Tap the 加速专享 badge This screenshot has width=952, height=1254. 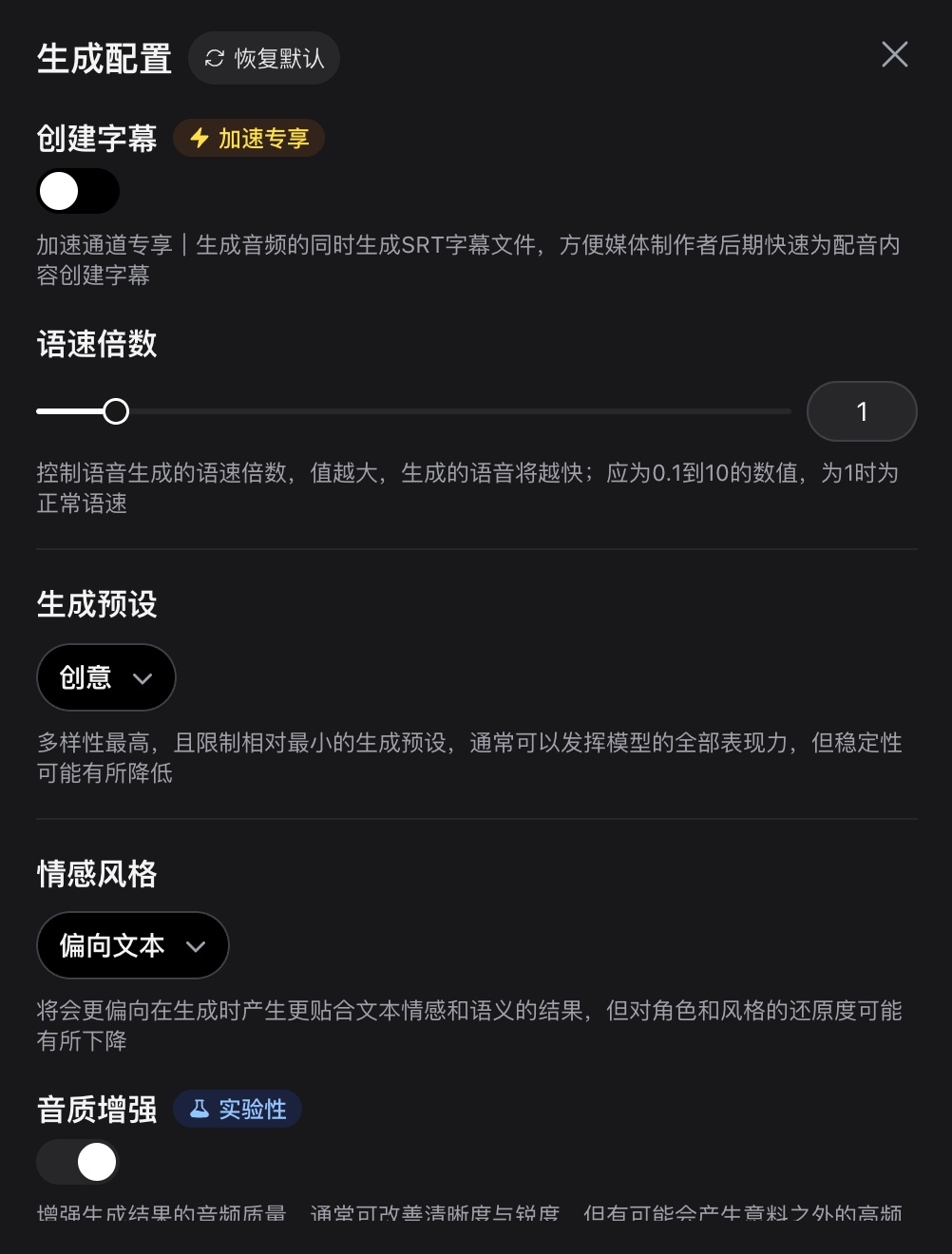249,139
